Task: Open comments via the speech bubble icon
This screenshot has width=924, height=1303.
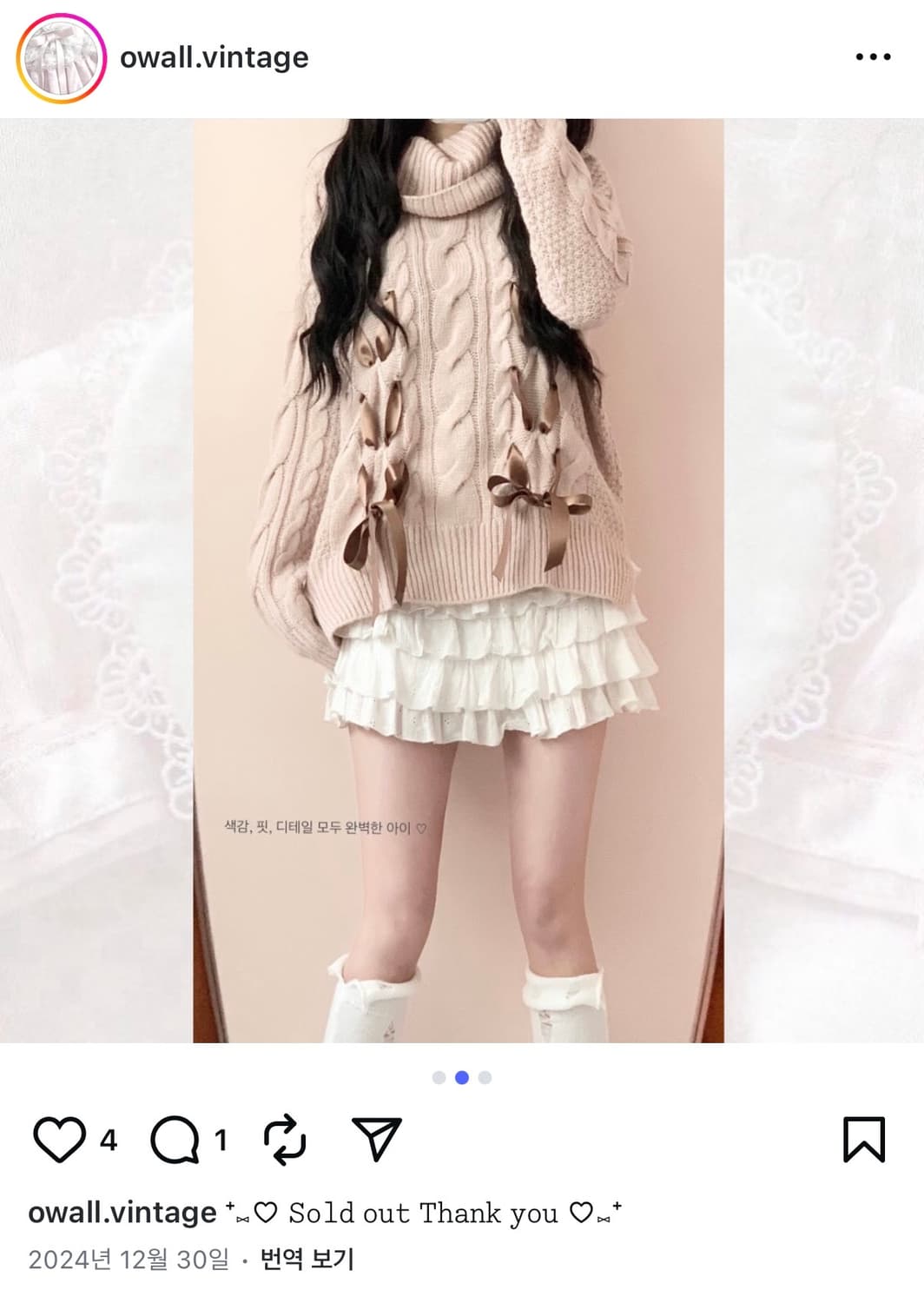Action: pyautogui.click(x=177, y=1138)
